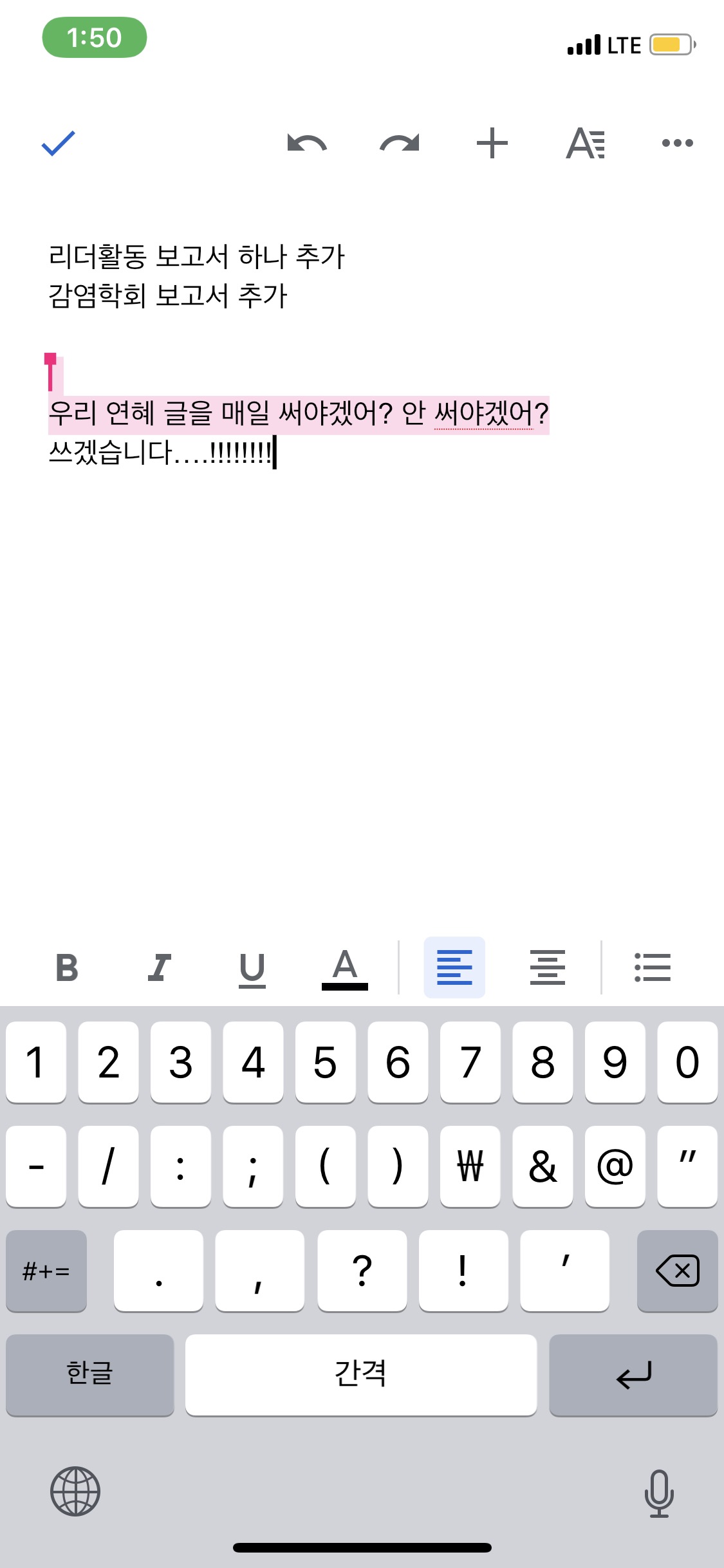The height and width of the screenshot is (1568, 724).
Task: Apply italic formatting
Action: (x=160, y=967)
